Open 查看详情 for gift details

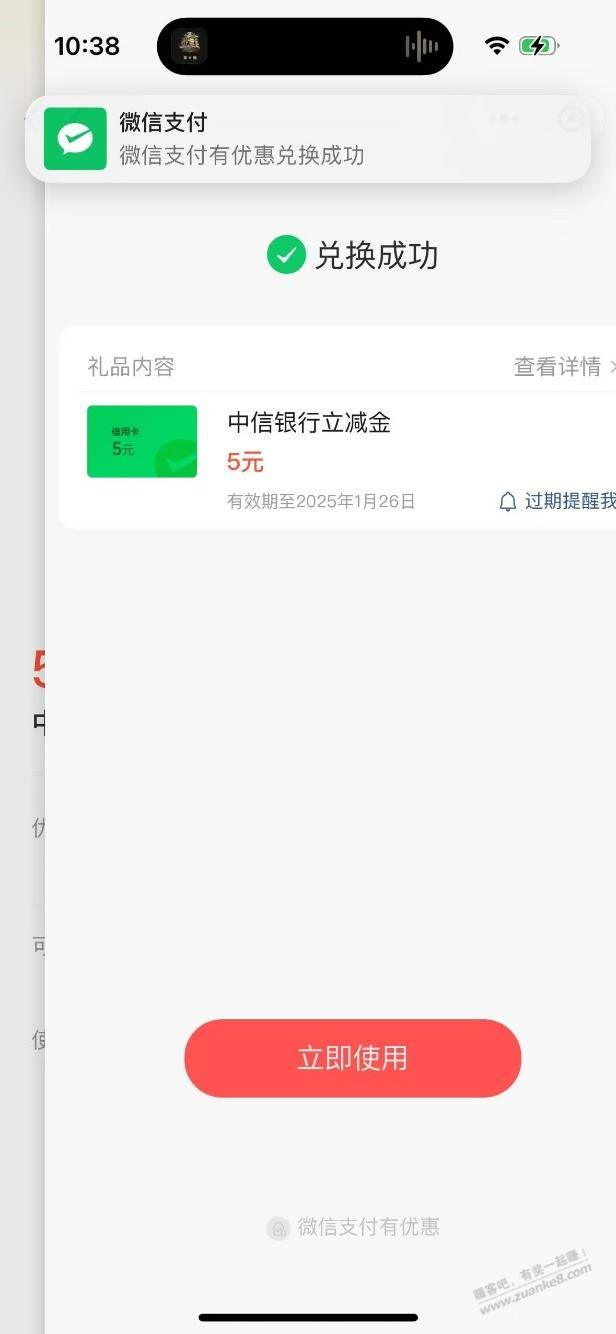click(x=564, y=366)
